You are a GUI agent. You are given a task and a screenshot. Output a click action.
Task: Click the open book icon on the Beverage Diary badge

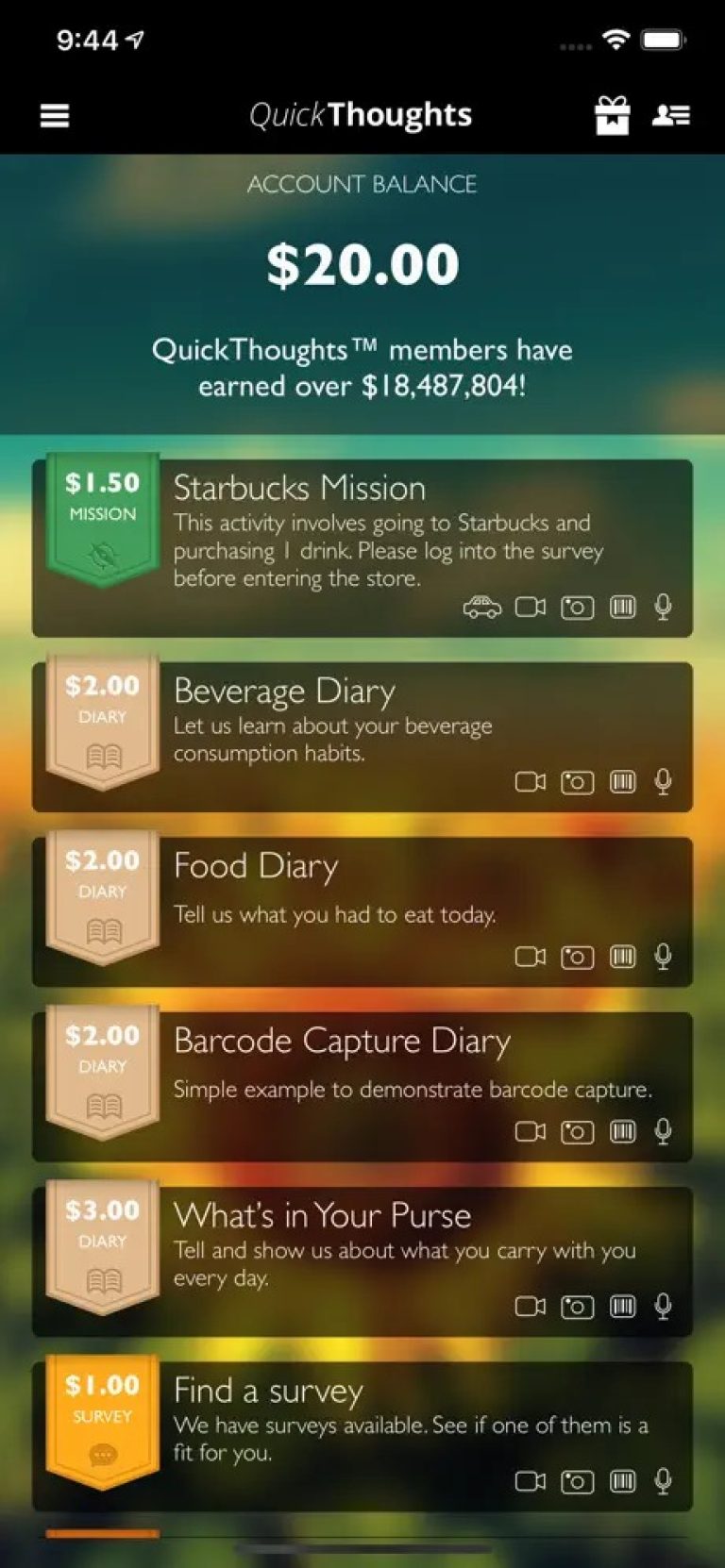click(102, 756)
